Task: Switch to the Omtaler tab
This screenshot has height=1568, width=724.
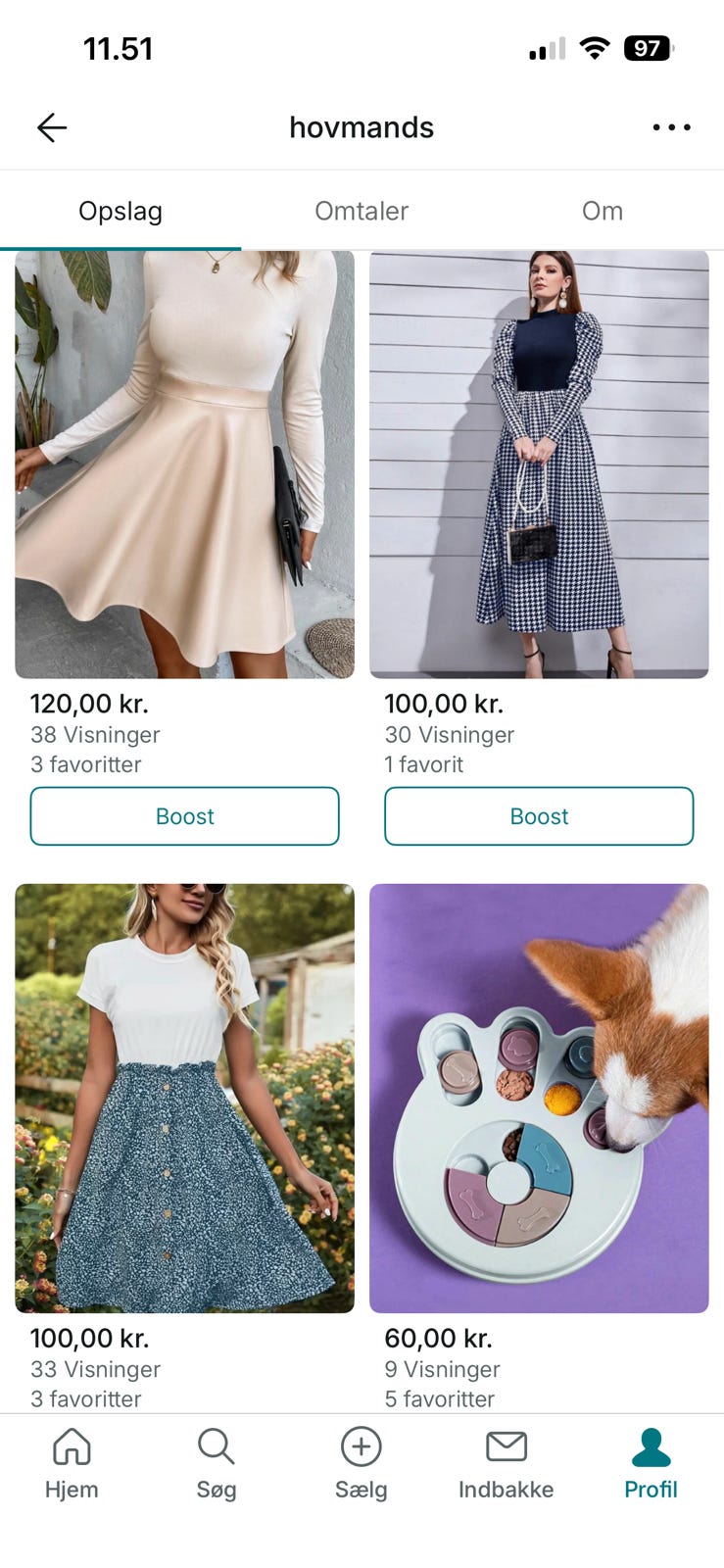Action: tap(361, 211)
